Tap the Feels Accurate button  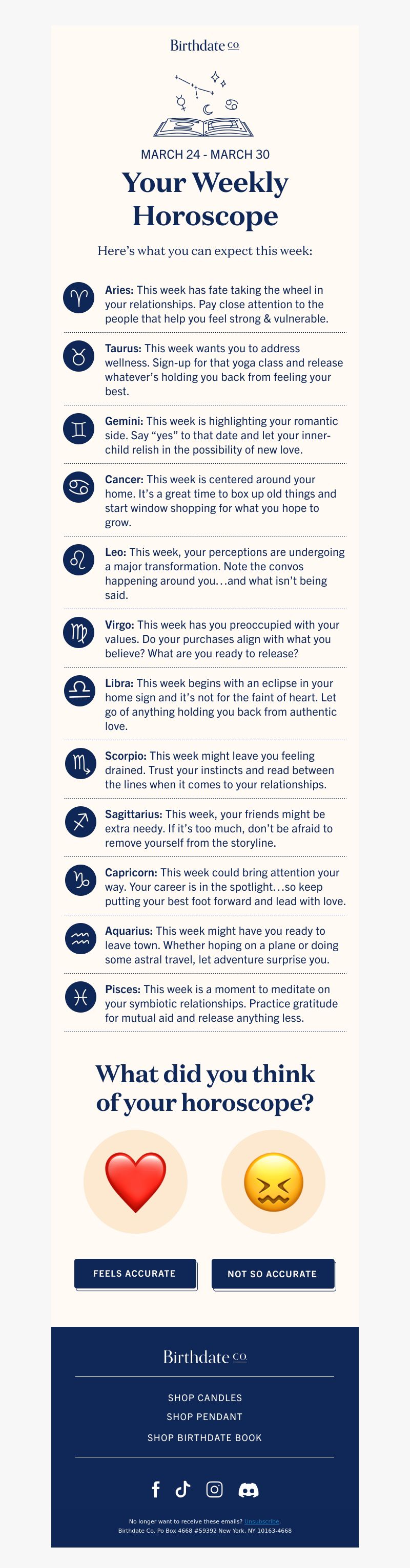135,1273
